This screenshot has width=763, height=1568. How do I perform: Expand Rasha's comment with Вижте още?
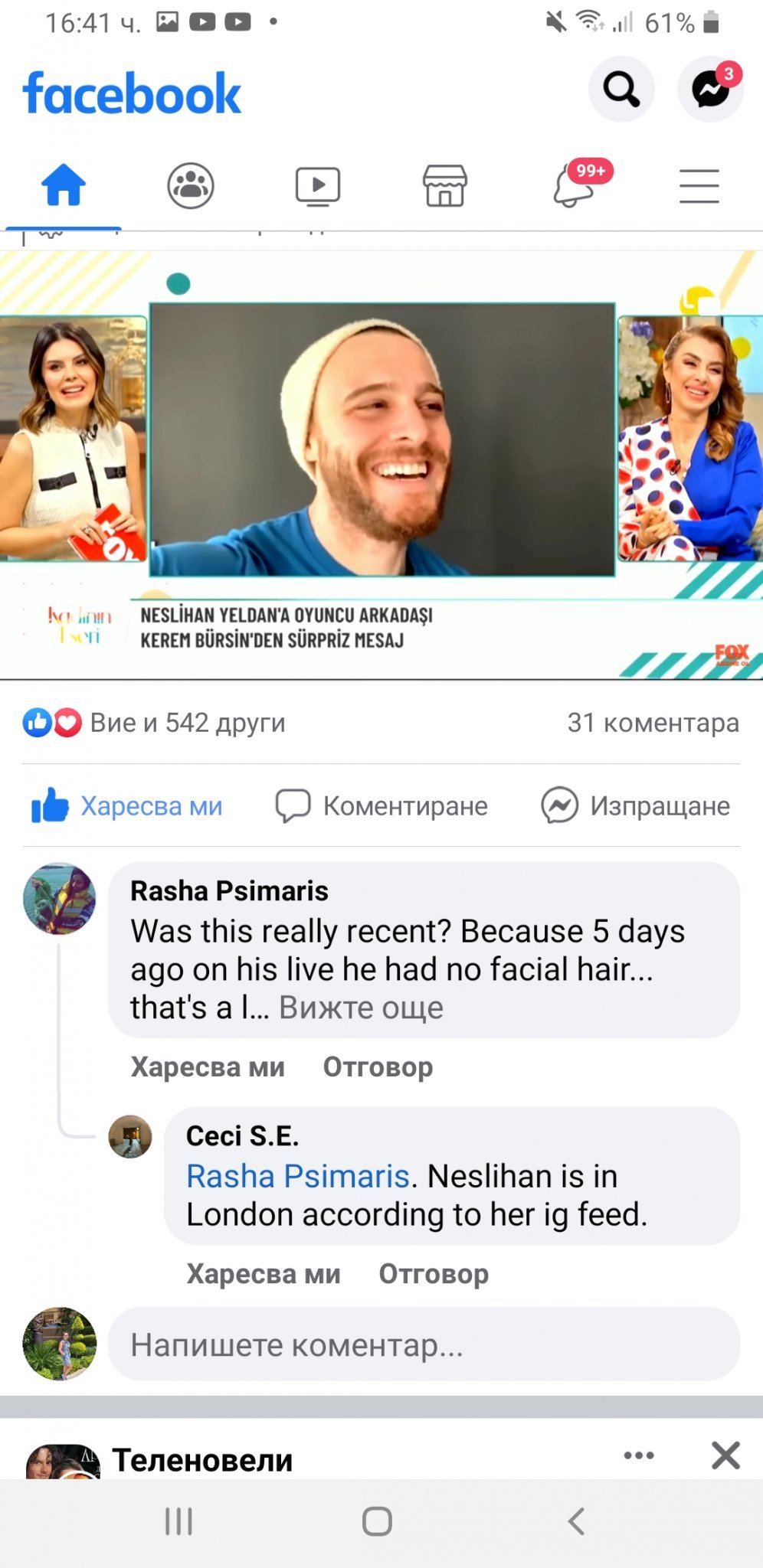(x=361, y=1008)
